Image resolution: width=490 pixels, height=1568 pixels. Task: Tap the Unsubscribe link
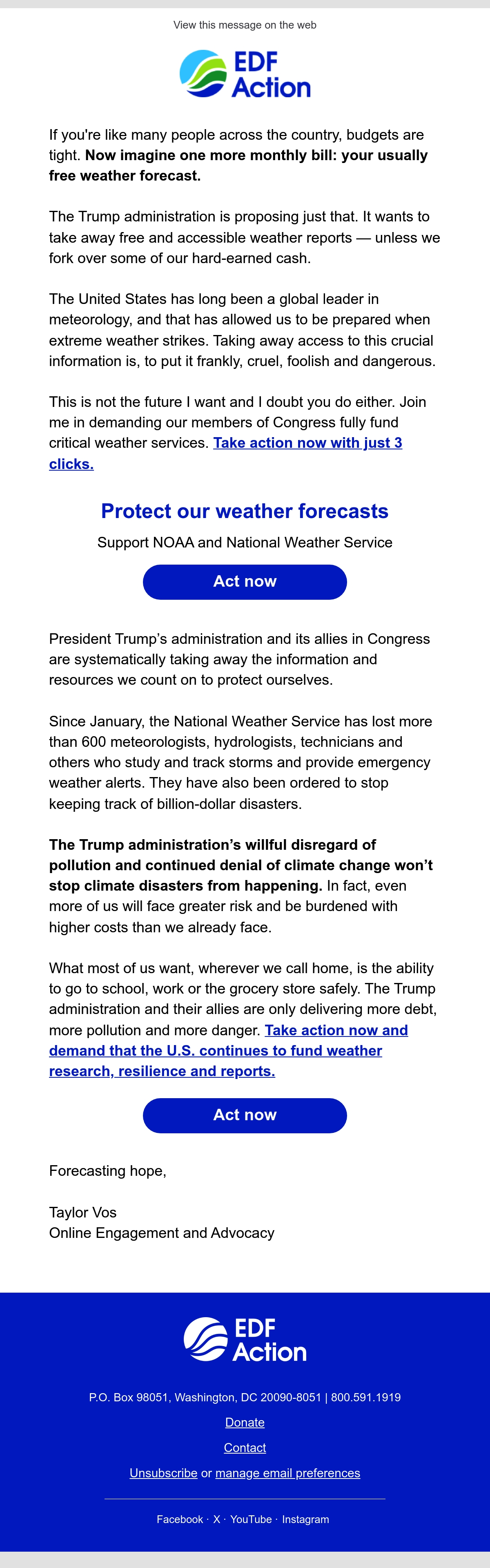click(x=163, y=1473)
